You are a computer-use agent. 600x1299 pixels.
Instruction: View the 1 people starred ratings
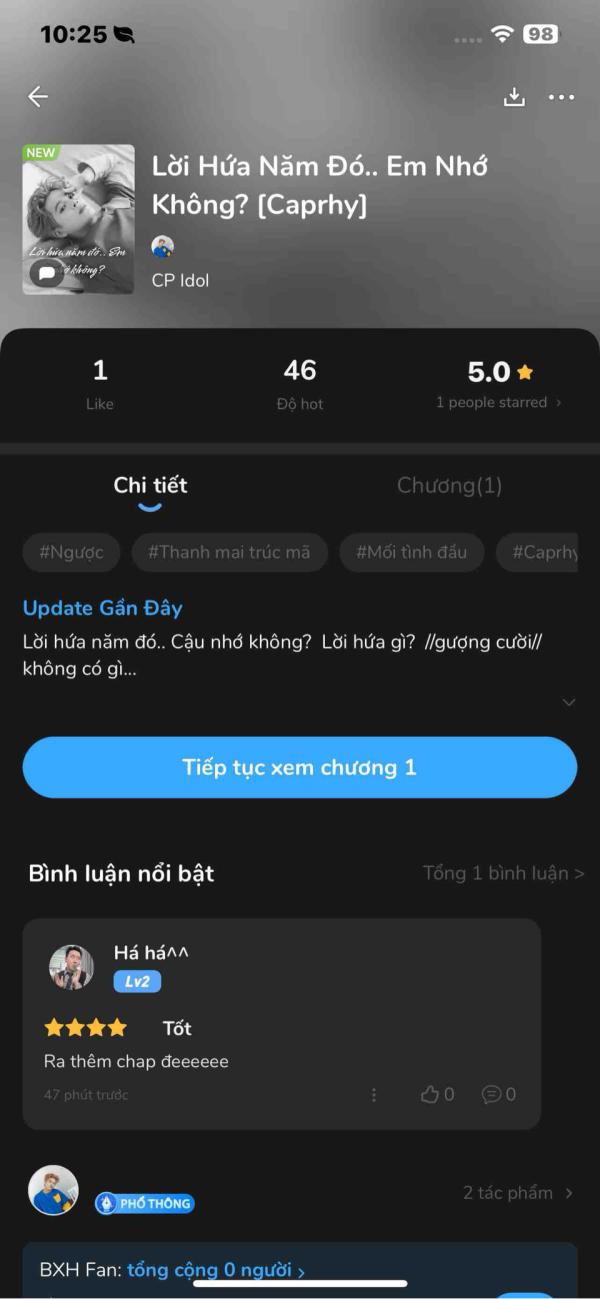tap(498, 402)
